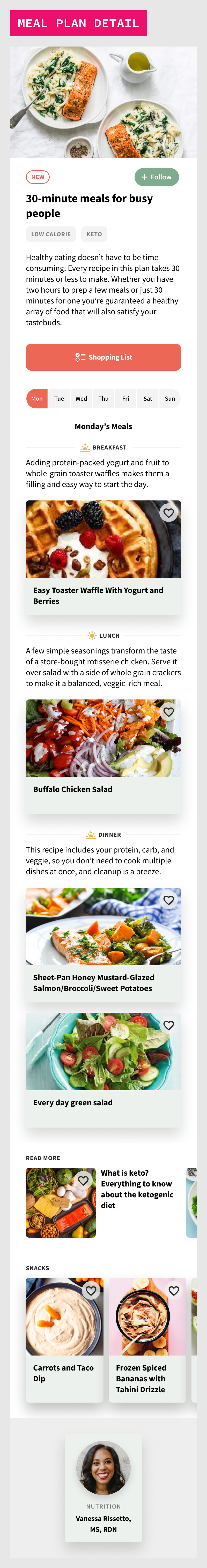Select the Keto tag

tap(94, 234)
